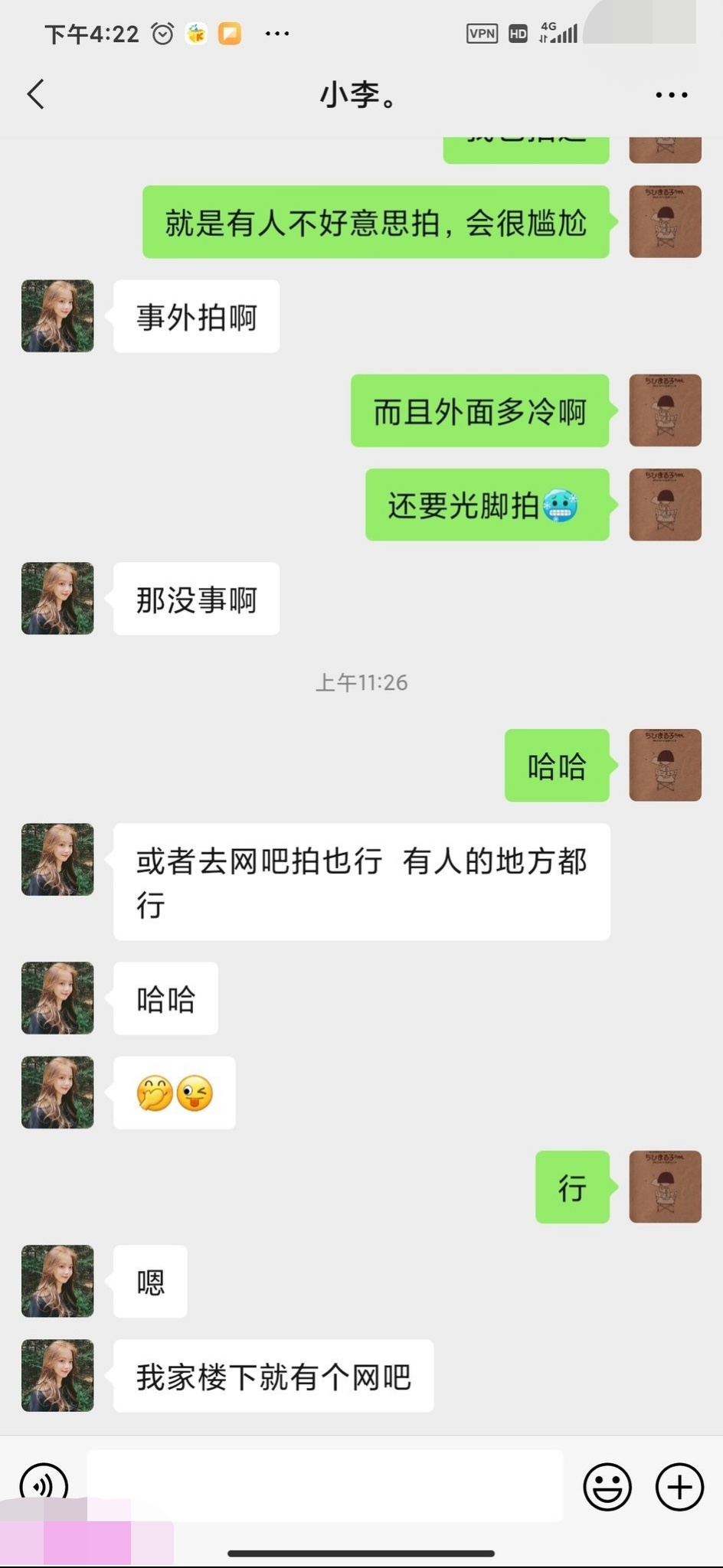The height and width of the screenshot is (1568, 723).
Task: Open the emoji sticker panel
Action: 607,1487
